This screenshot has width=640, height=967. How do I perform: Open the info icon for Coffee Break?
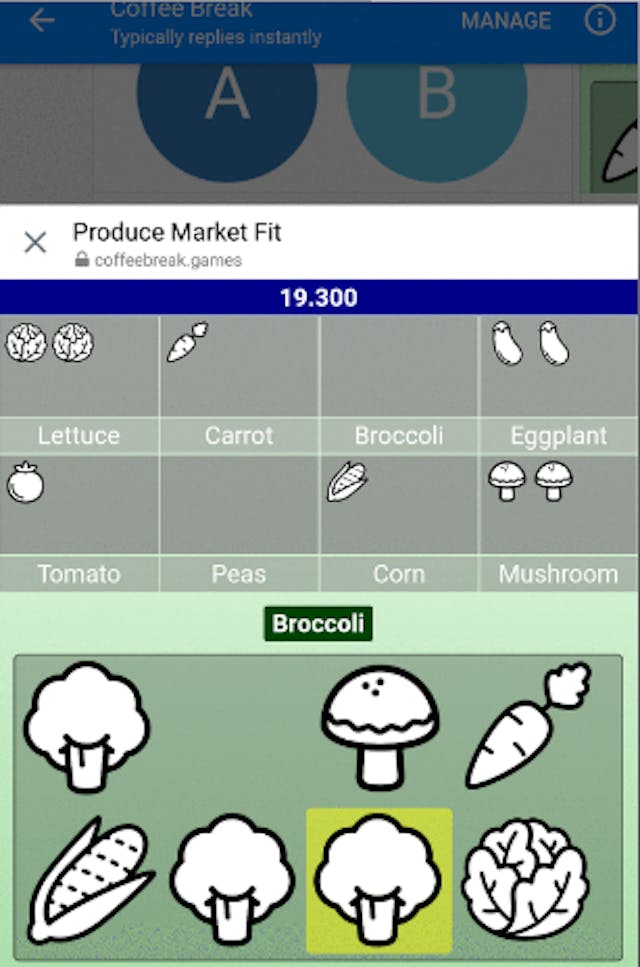tap(600, 21)
